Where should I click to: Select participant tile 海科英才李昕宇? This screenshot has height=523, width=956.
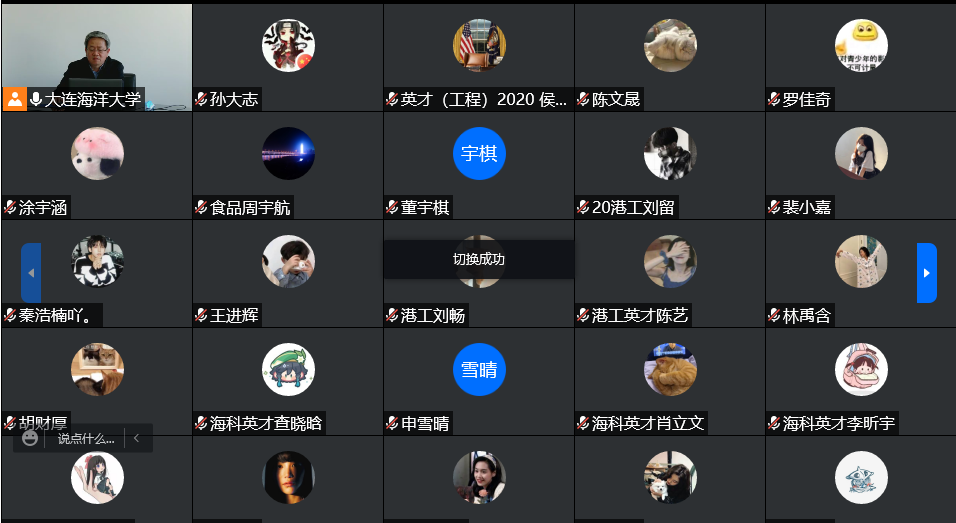tap(861, 379)
